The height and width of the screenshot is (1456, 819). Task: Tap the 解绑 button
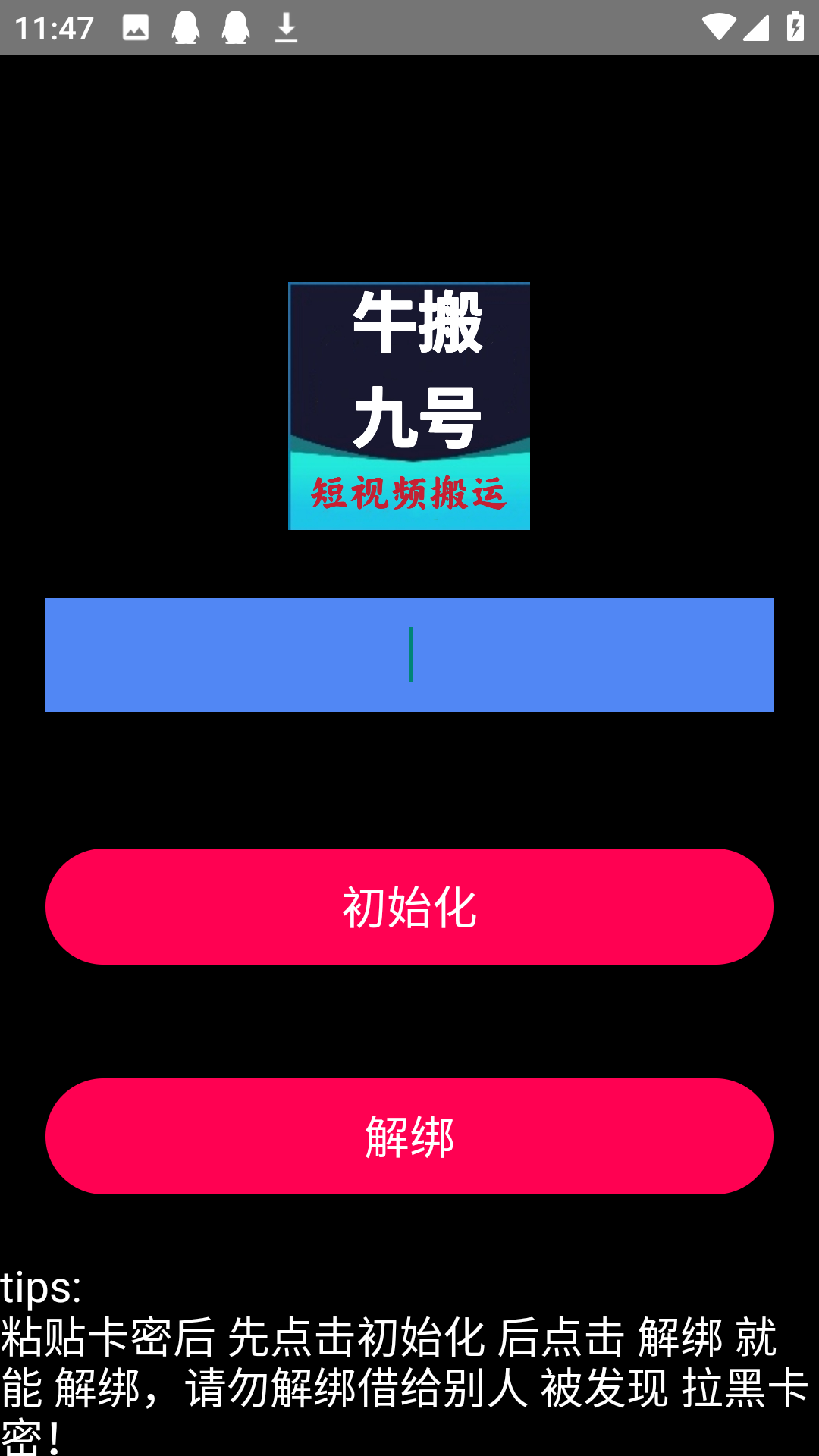tap(409, 1136)
